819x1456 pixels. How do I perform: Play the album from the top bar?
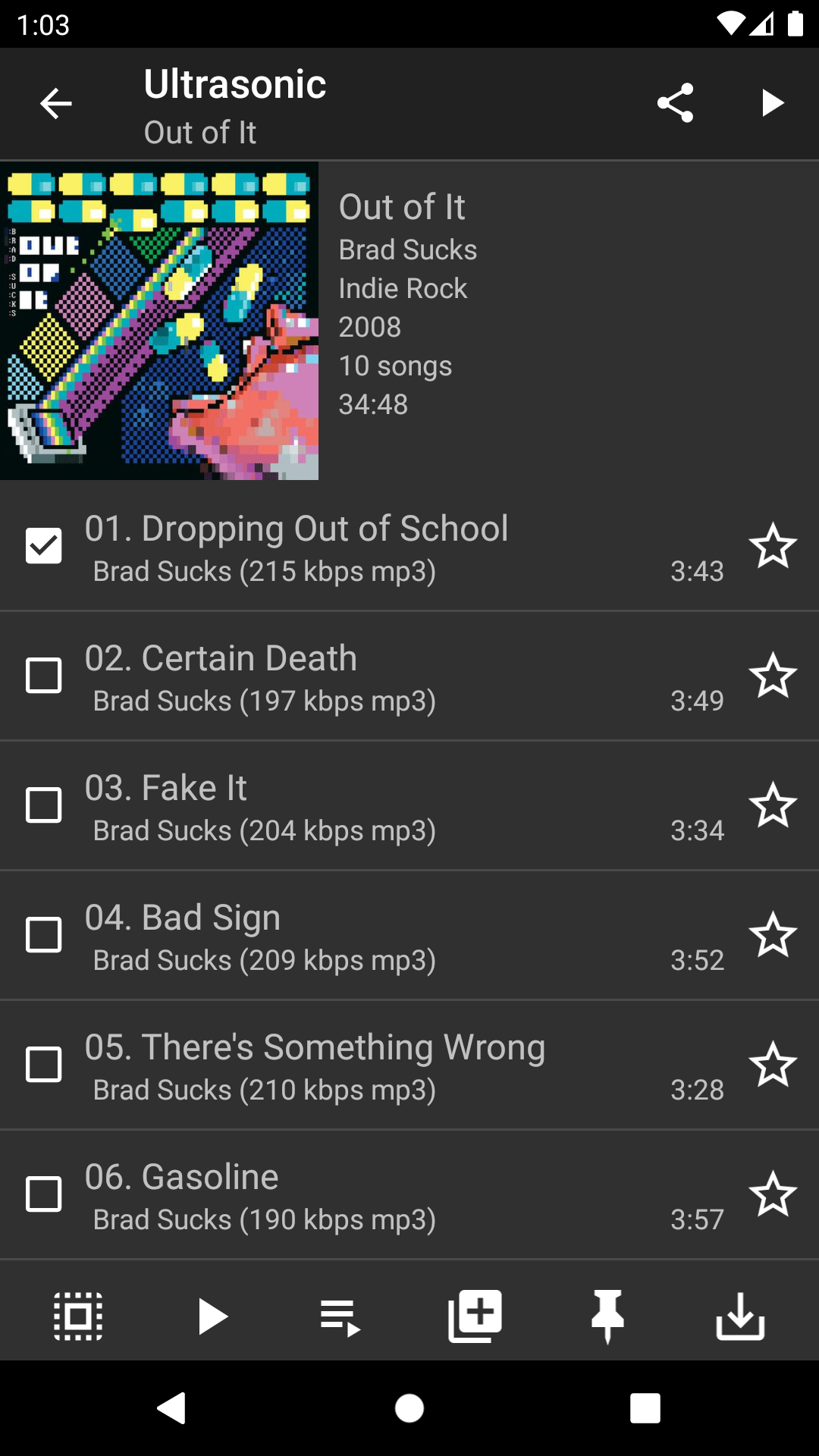click(772, 103)
